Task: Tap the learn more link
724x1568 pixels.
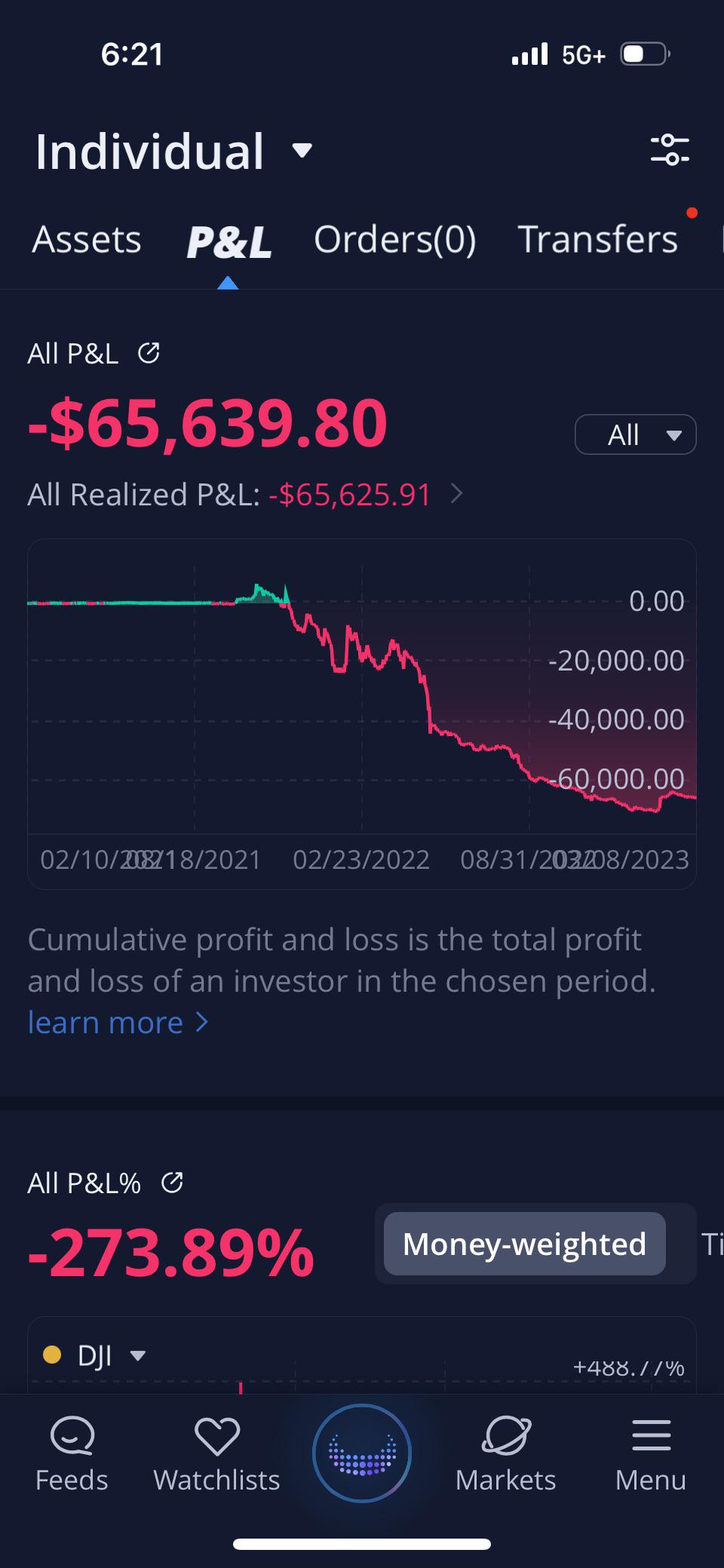Action: pos(118,1023)
